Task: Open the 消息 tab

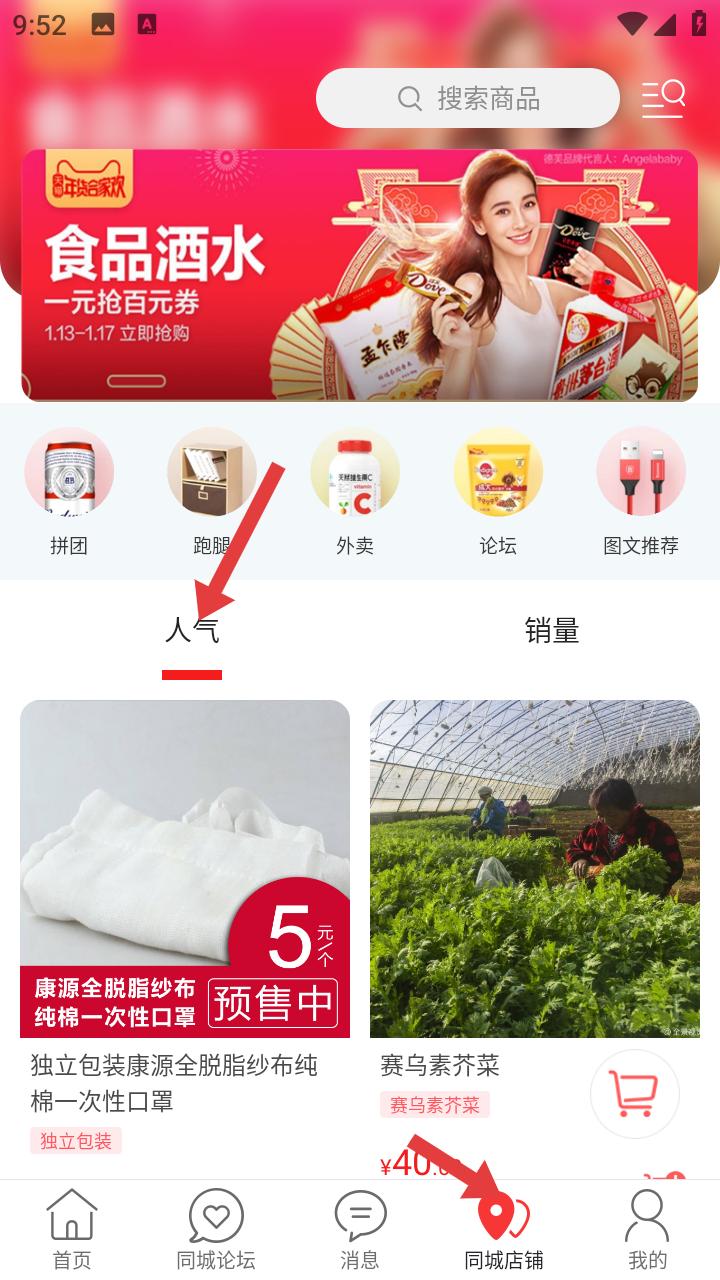Action: (x=360, y=1230)
